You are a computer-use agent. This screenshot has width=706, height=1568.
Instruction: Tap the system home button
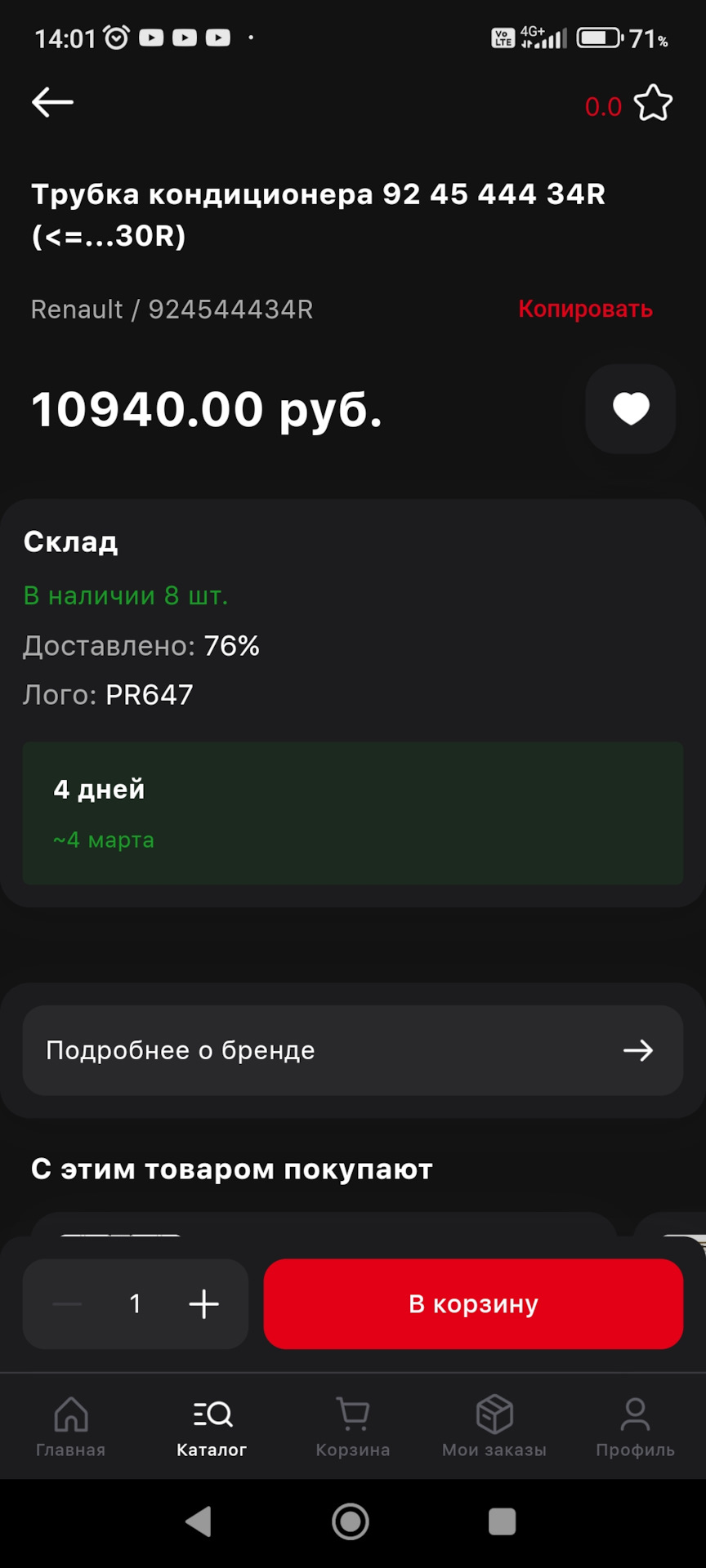(x=351, y=1521)
